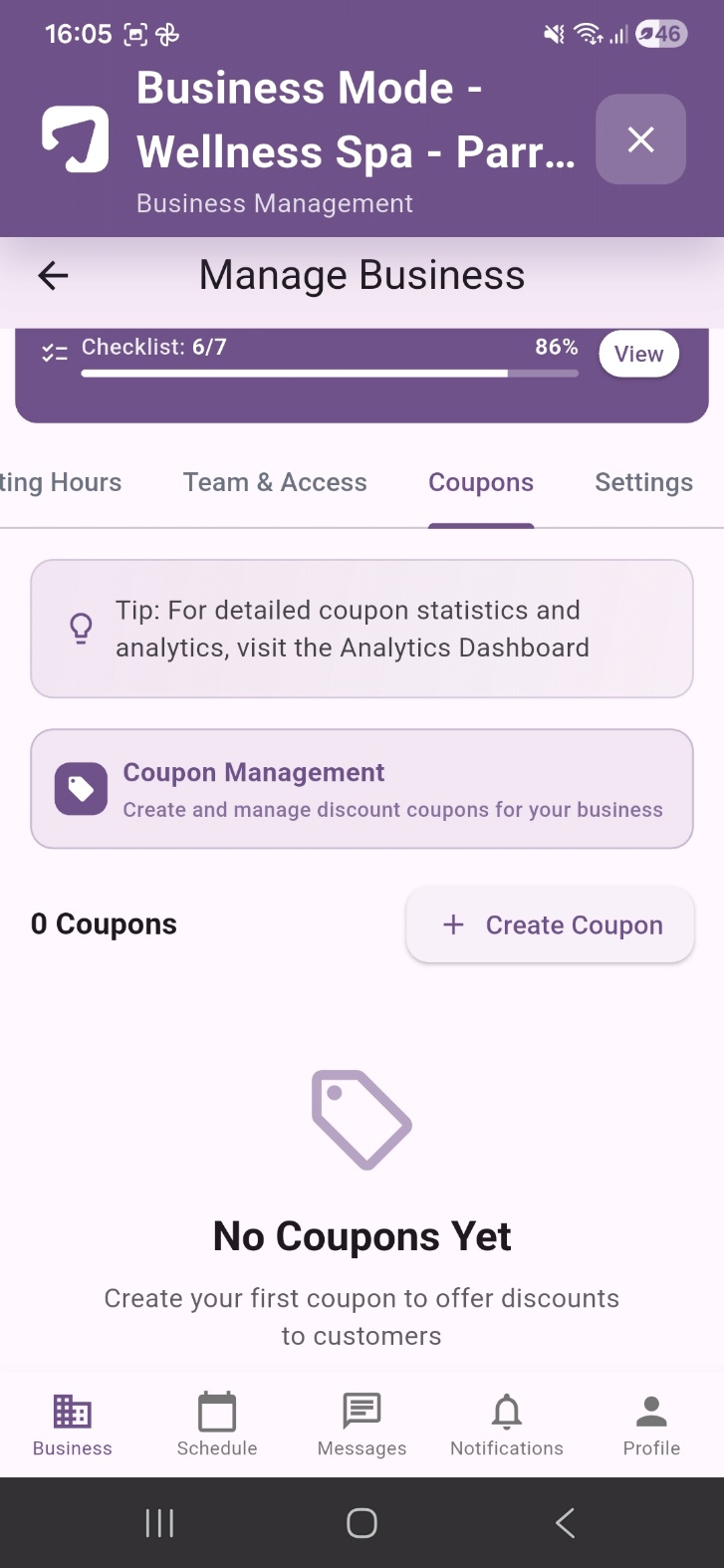Tap the system home button
Viewport: 724px width, 1568px height.
[362, 1522]
